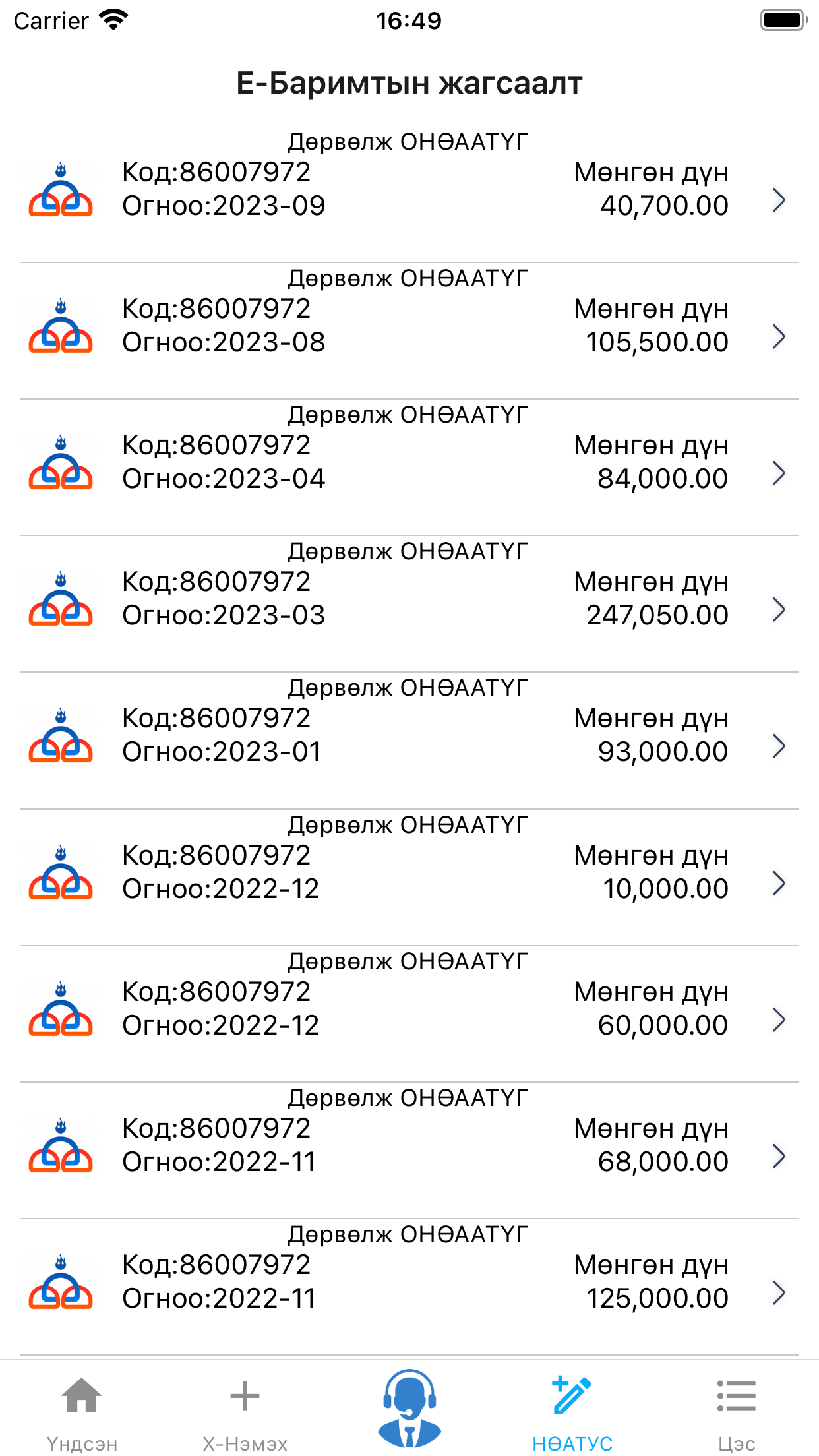This screenshot has height=1456, width=819.
Task: Select the 2022-12 receipt for 60,000.00
Action: tap(409, 1014)
